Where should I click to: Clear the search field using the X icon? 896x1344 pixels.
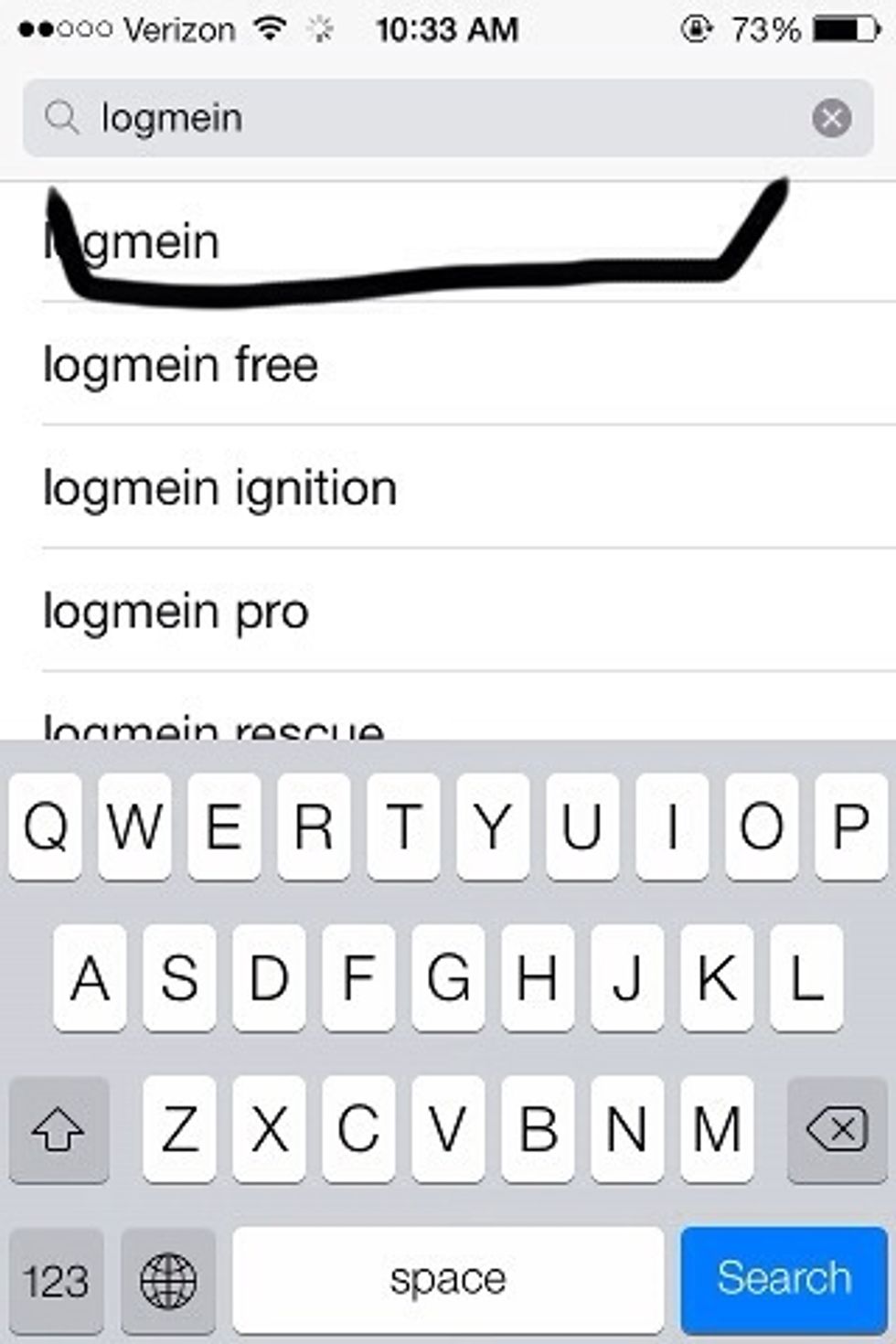[834, 118]
